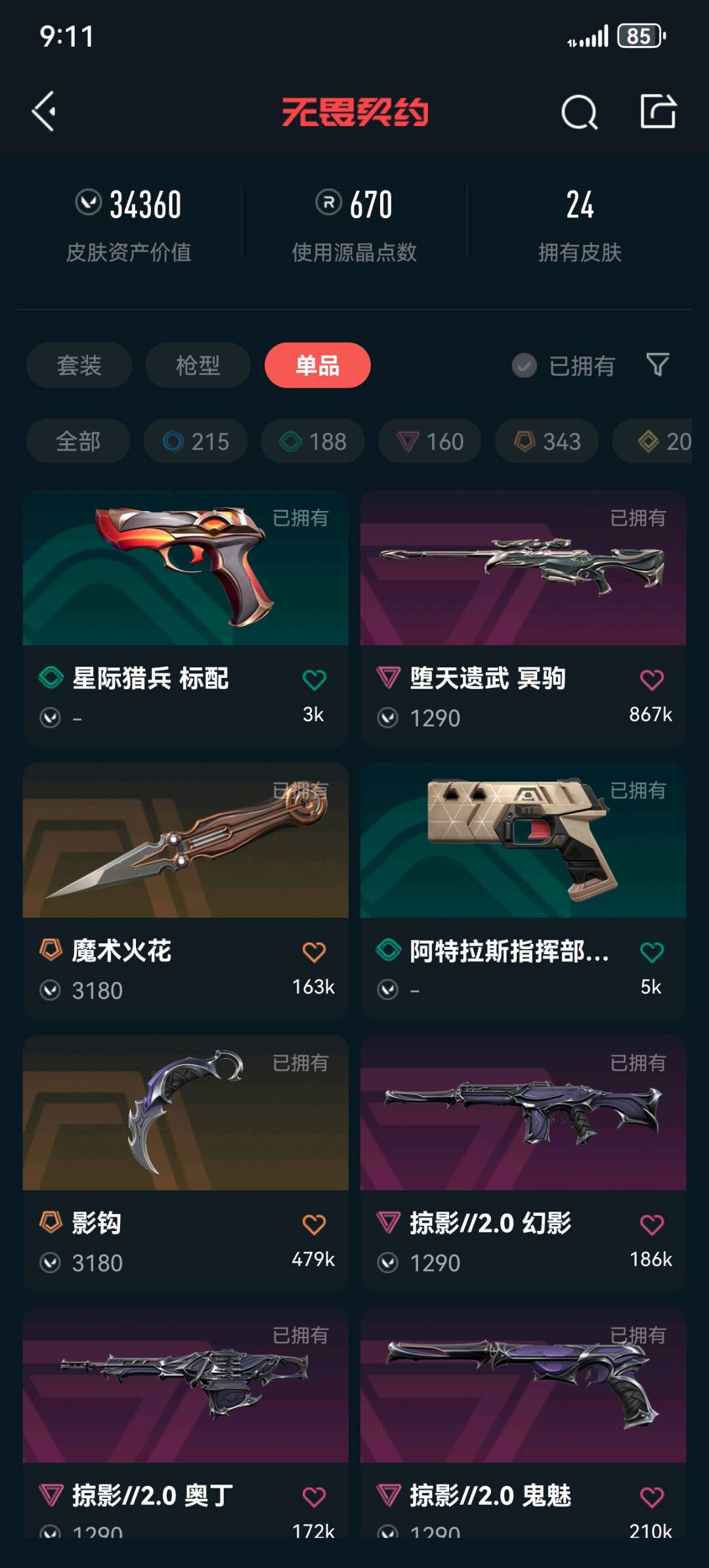Filter by the 343 tier chip
709x1568 pixels.
pos(547,441)
